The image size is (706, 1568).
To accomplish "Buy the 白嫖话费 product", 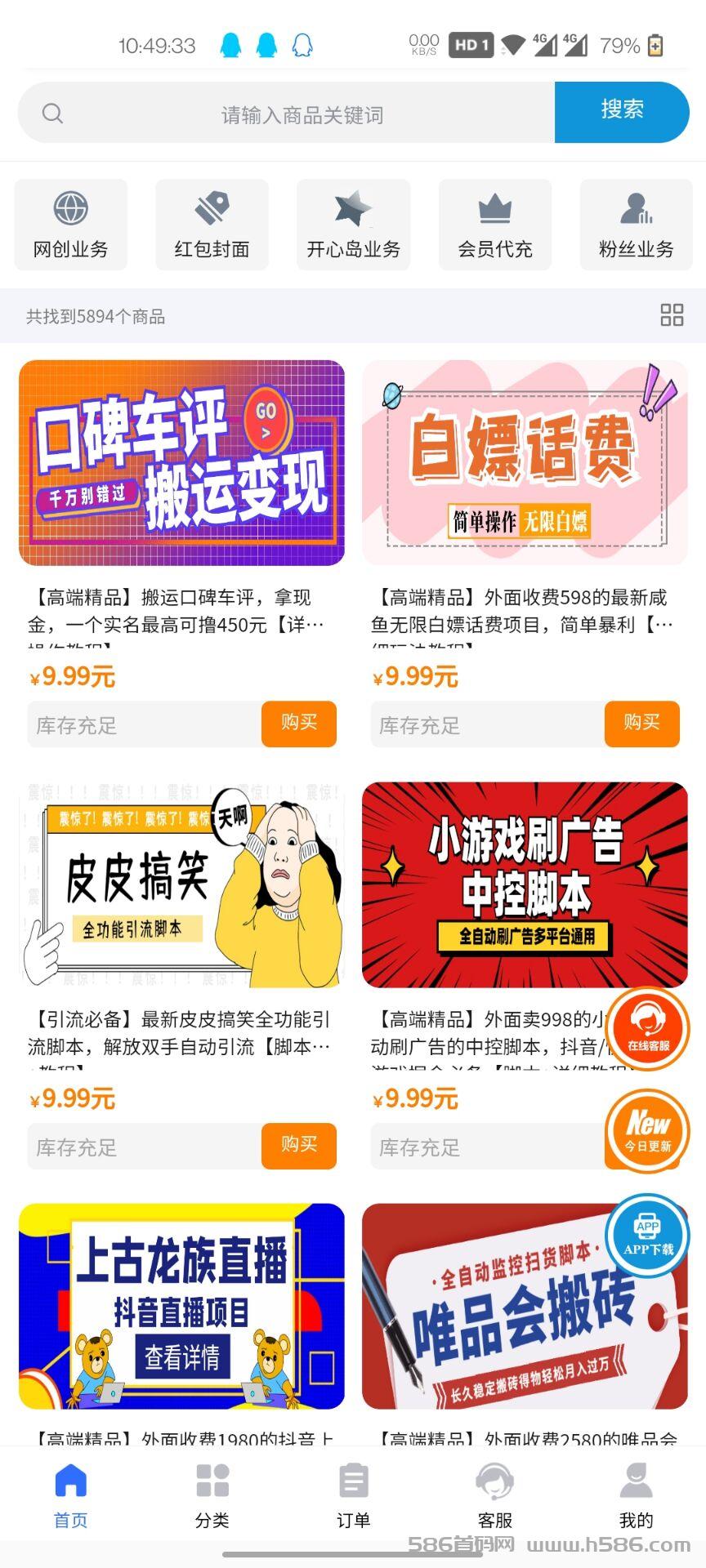I will [642, 724].
